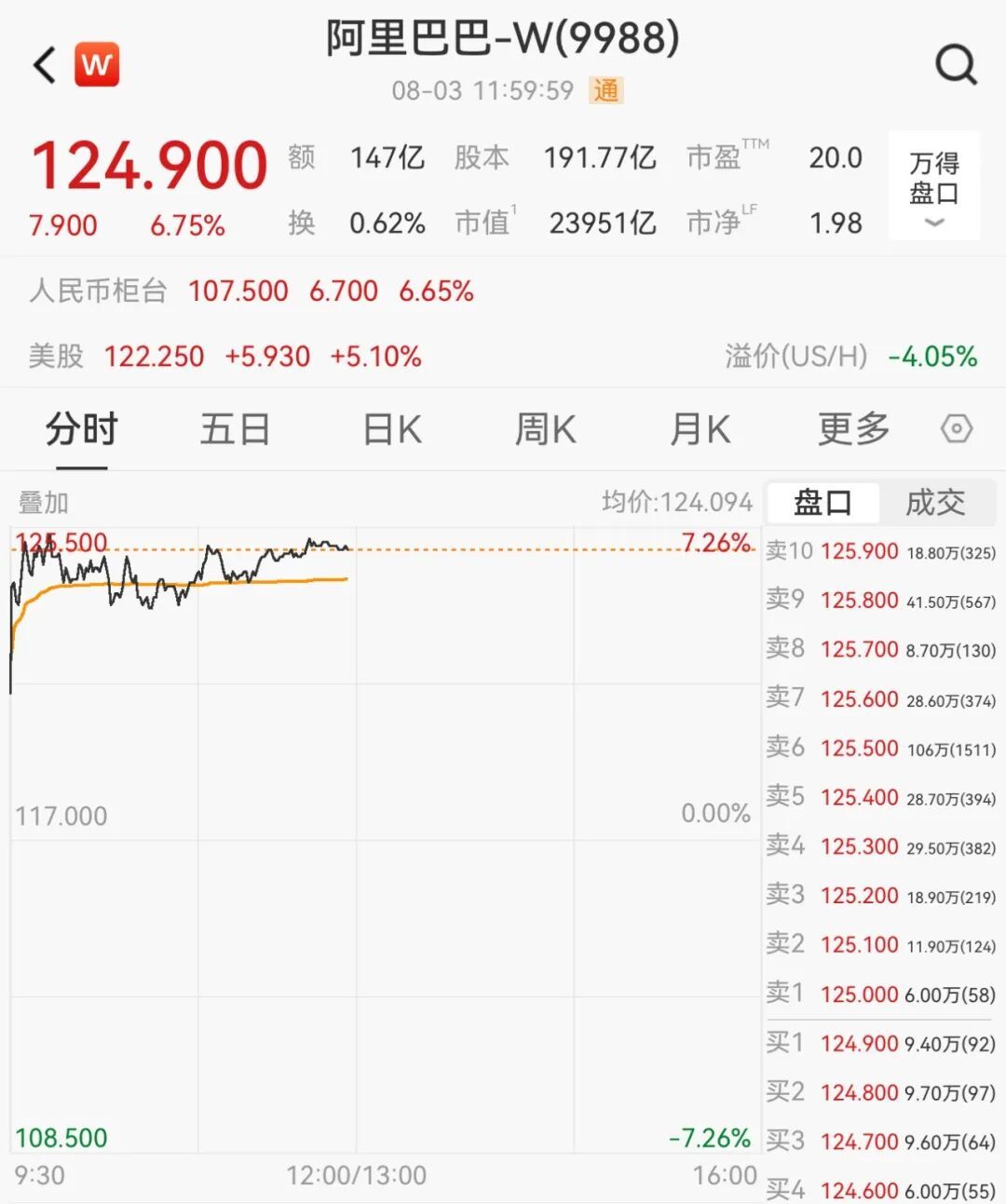Image resolution: width=1006 pixels, height=1204 pixels.
Task: Switch to the 日K chart tab
Action: tap(391, 429)
